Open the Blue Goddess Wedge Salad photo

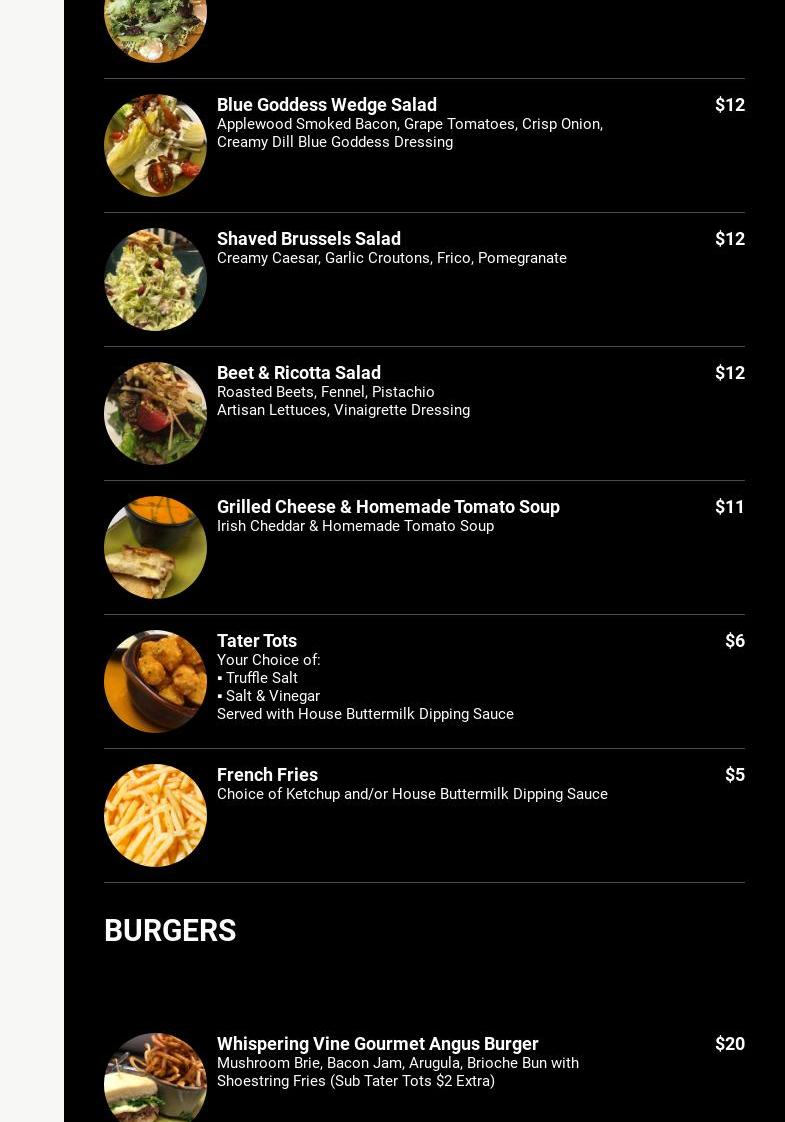coord(155,146)
